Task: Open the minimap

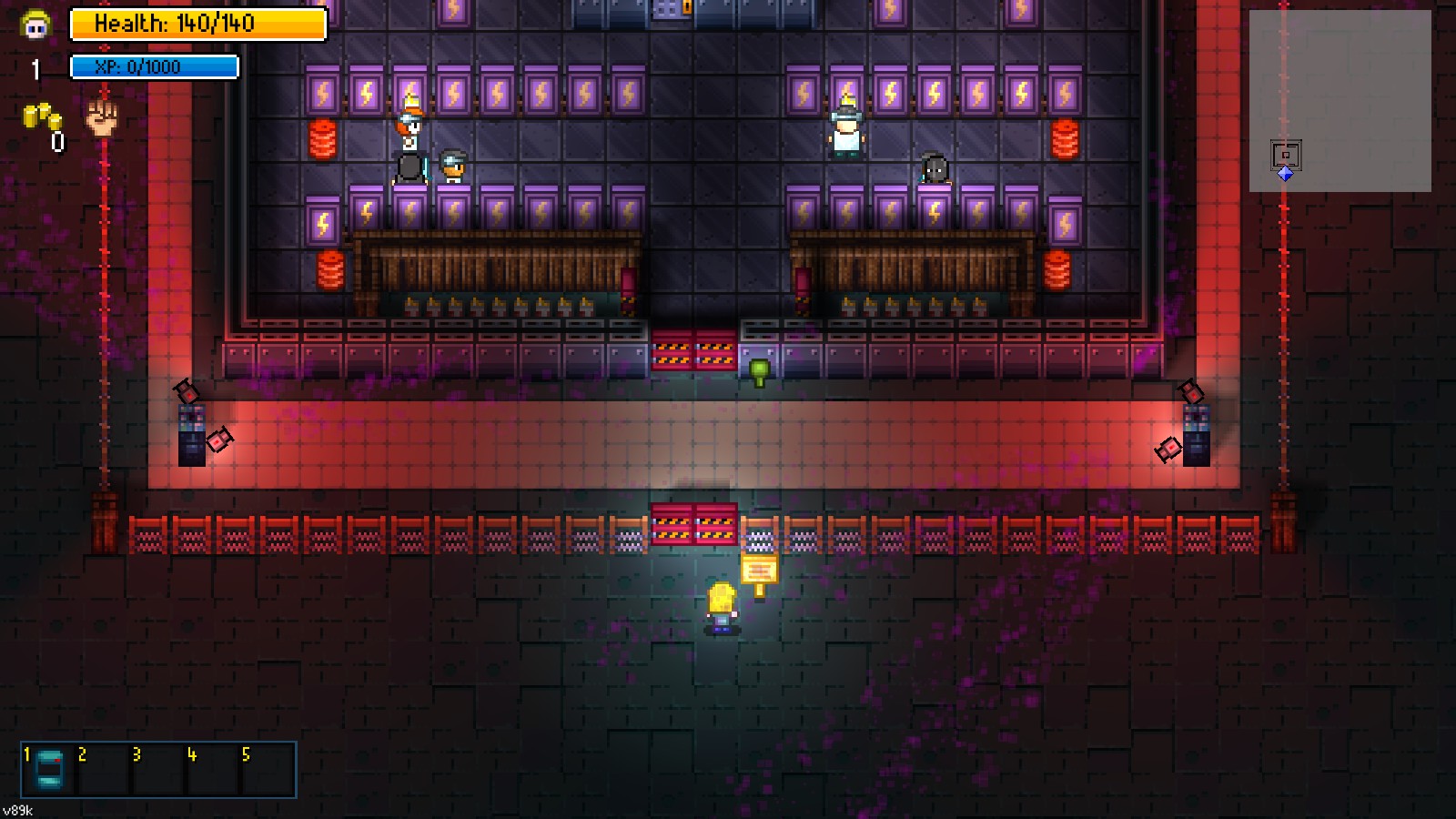Action: pos(1340,101)
